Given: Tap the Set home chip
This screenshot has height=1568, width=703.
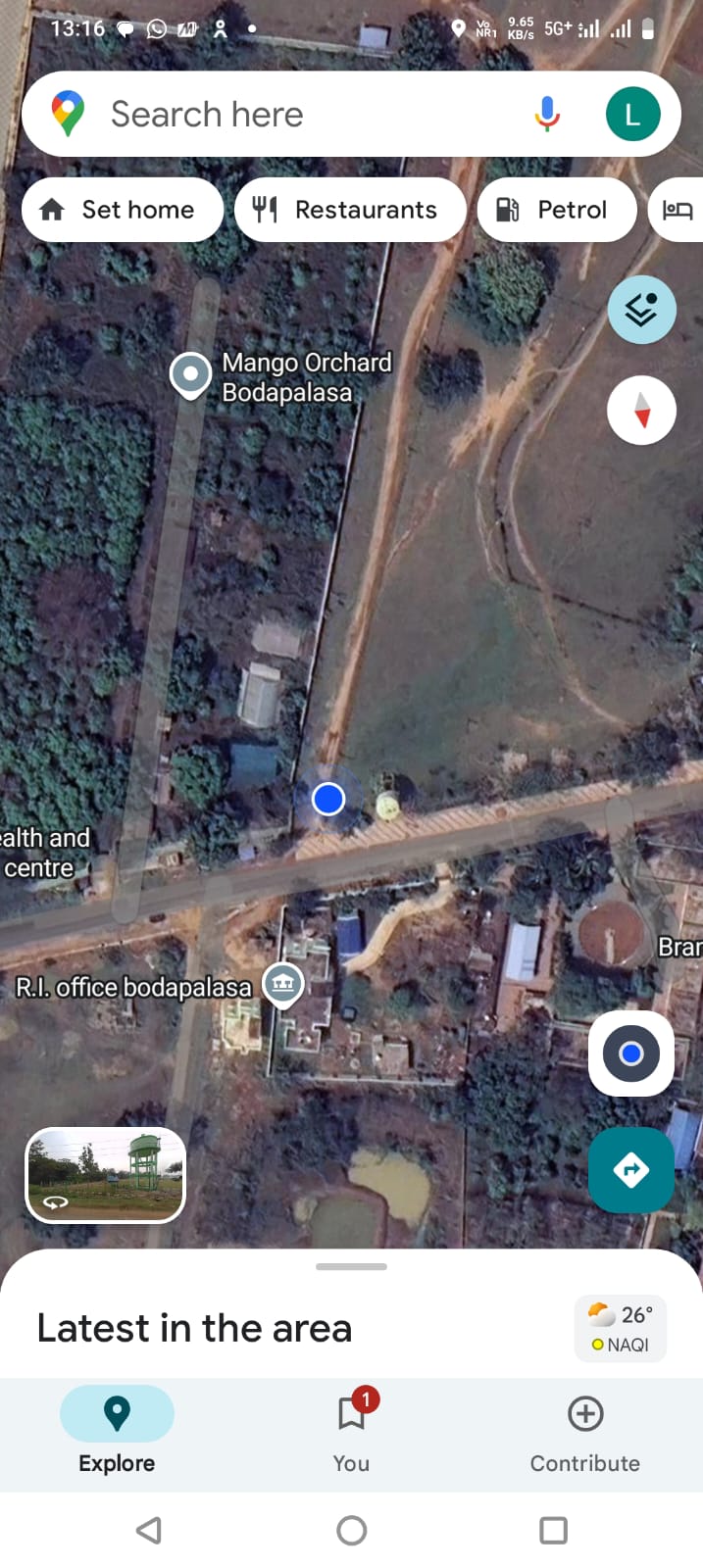Looking at the screenshot, I should coord(122,210).
